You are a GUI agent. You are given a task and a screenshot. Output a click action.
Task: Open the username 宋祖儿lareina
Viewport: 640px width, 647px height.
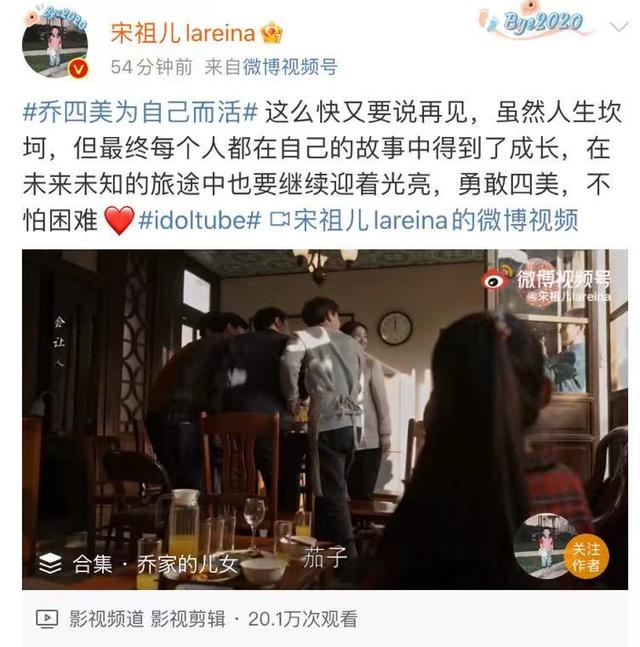coord(182,32)
